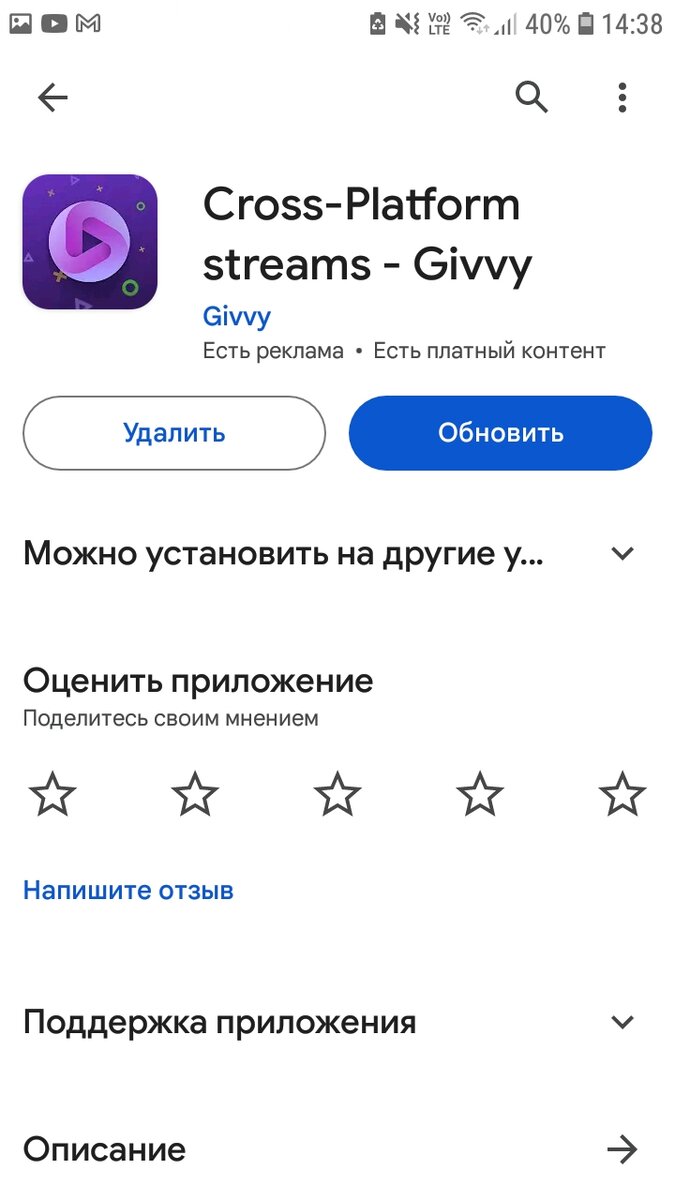Rate the app four stars
Image resolution: width=675 pixels, height=1200 pixels.
click(x=480, y=795)
